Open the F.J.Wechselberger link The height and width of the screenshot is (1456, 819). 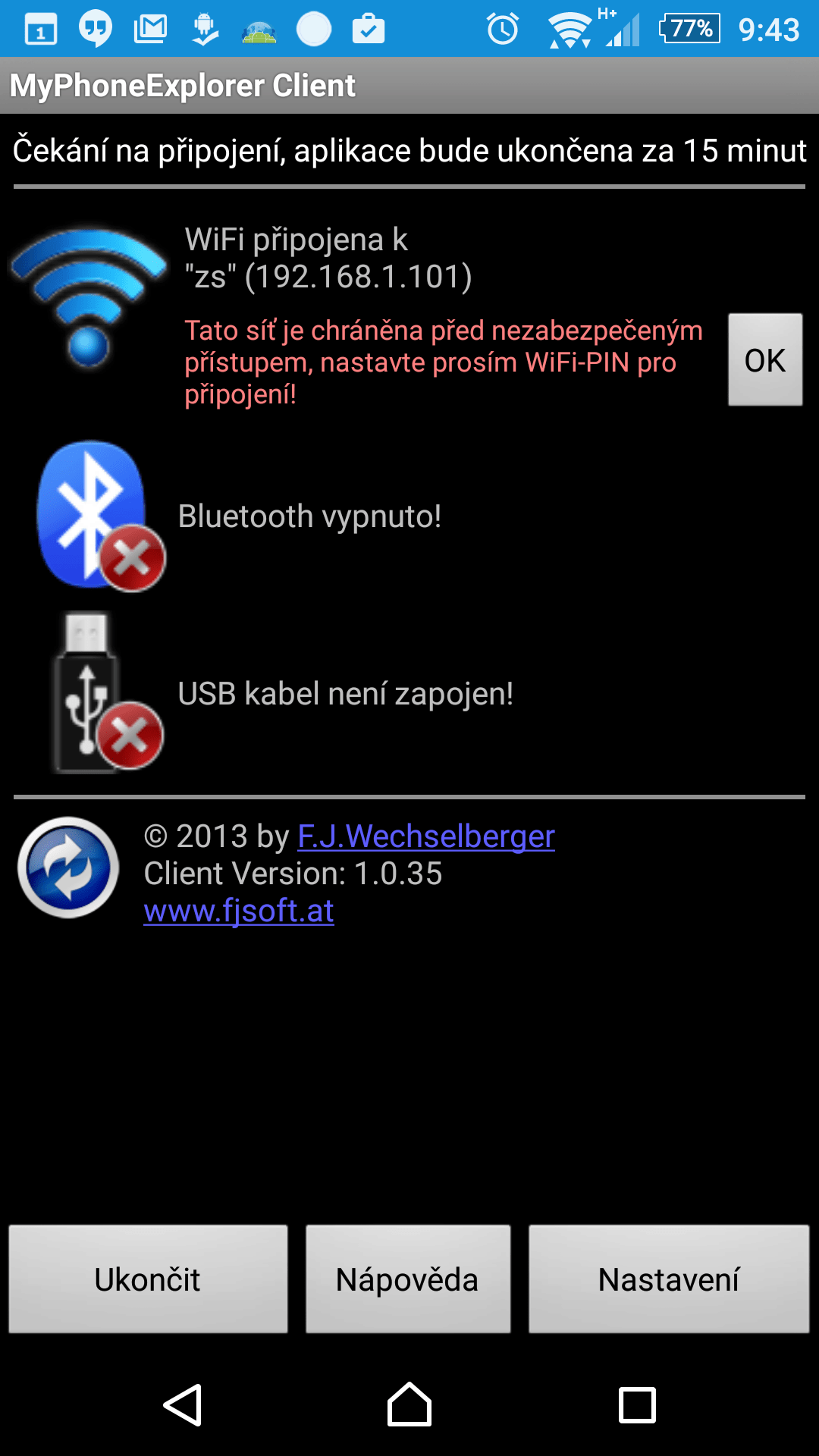[x=426, y=836]
